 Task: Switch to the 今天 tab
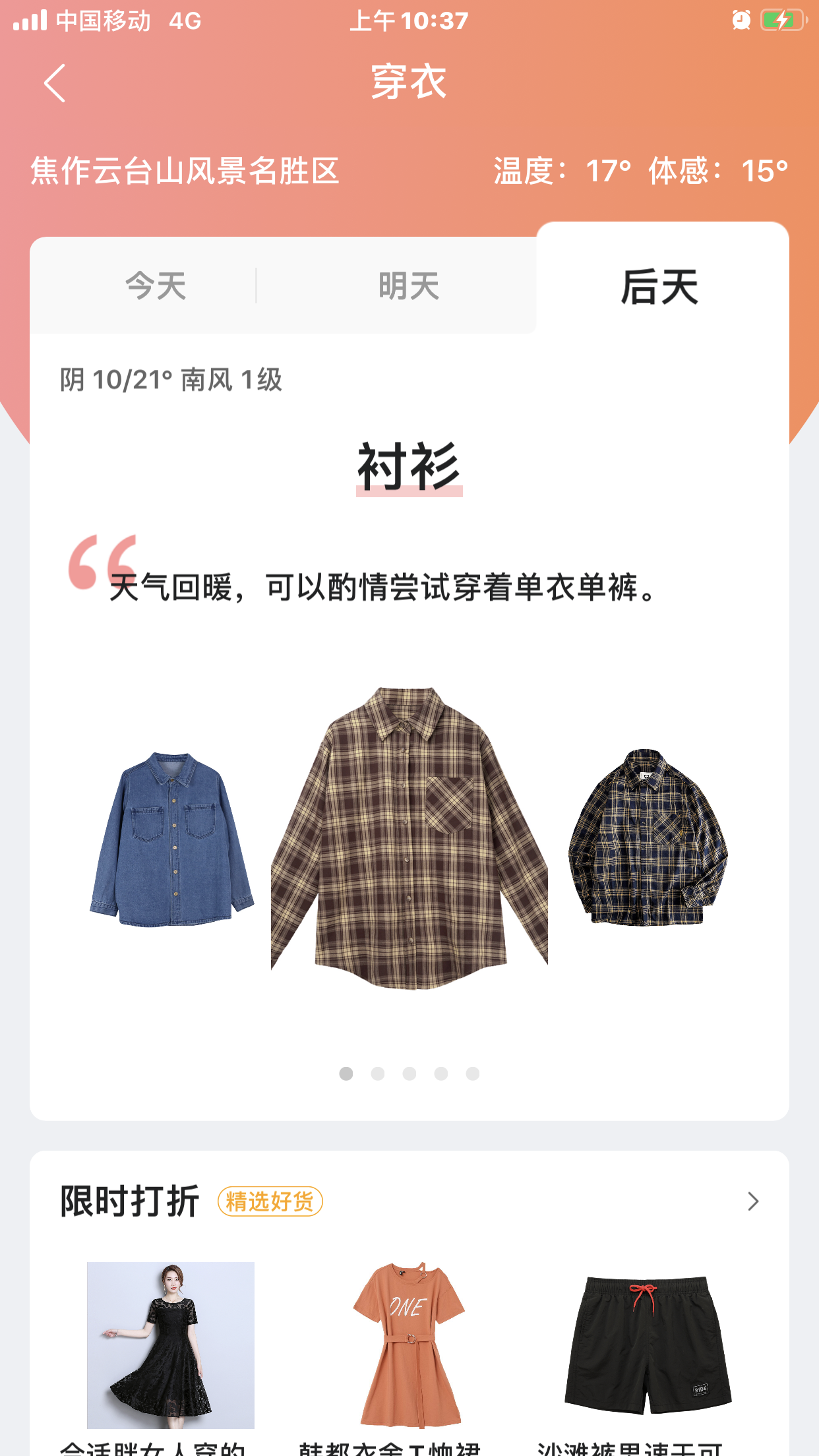click(156, 286)
